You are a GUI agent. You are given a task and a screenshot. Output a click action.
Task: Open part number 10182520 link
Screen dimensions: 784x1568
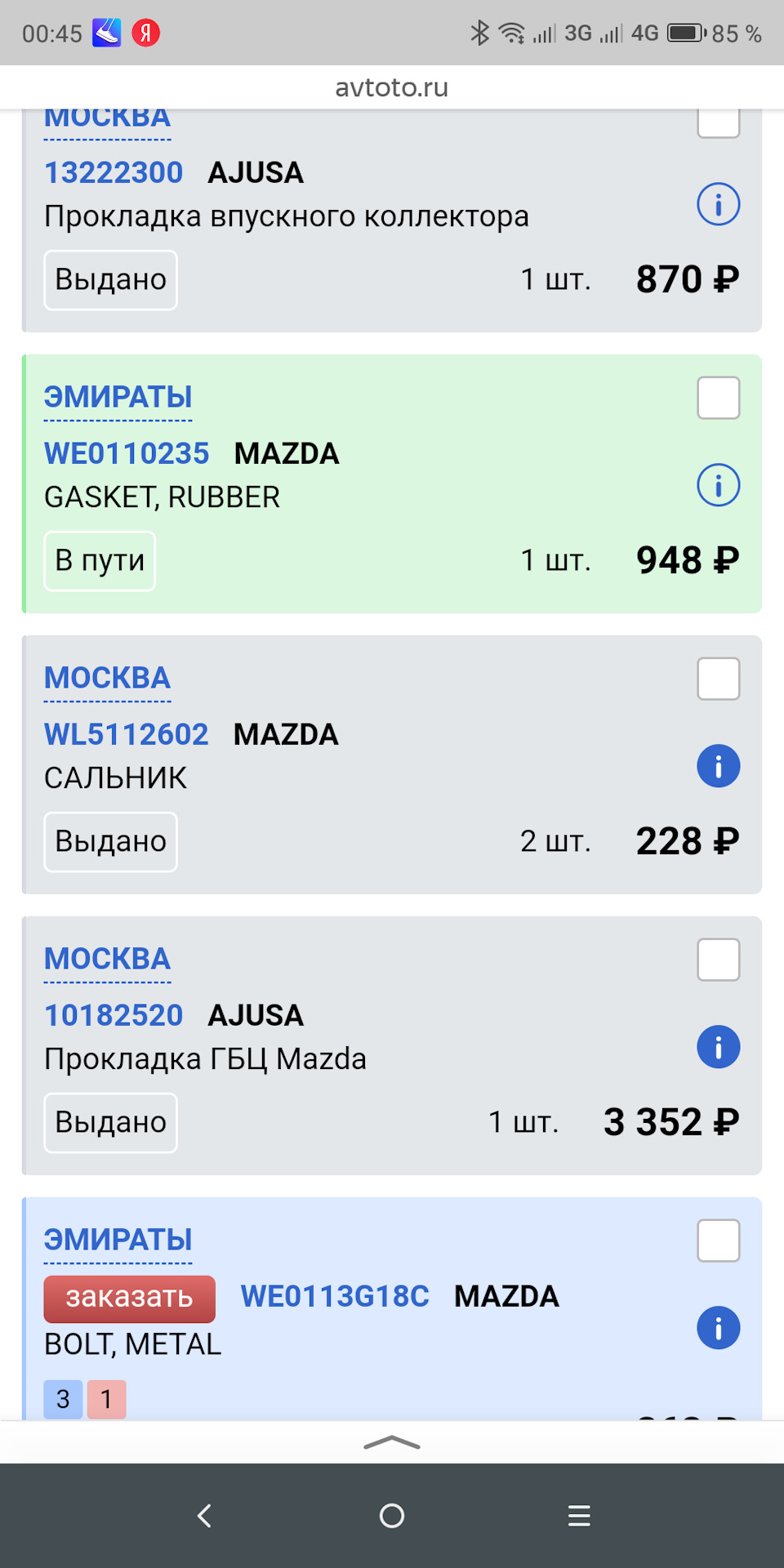point(114,1015)
